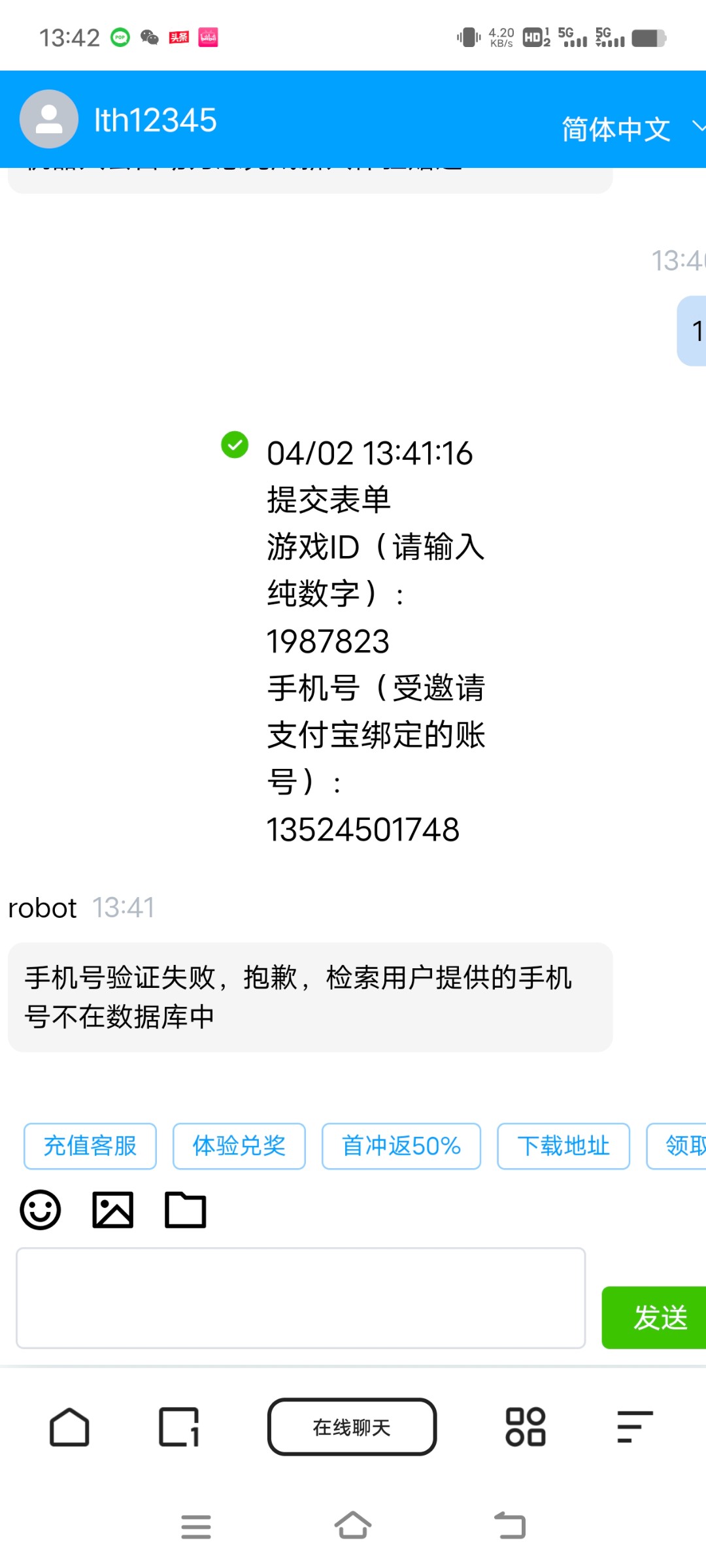Screen dimensions: 706x1568
Task: Focus the message input box
Action: coord(301,1298)
